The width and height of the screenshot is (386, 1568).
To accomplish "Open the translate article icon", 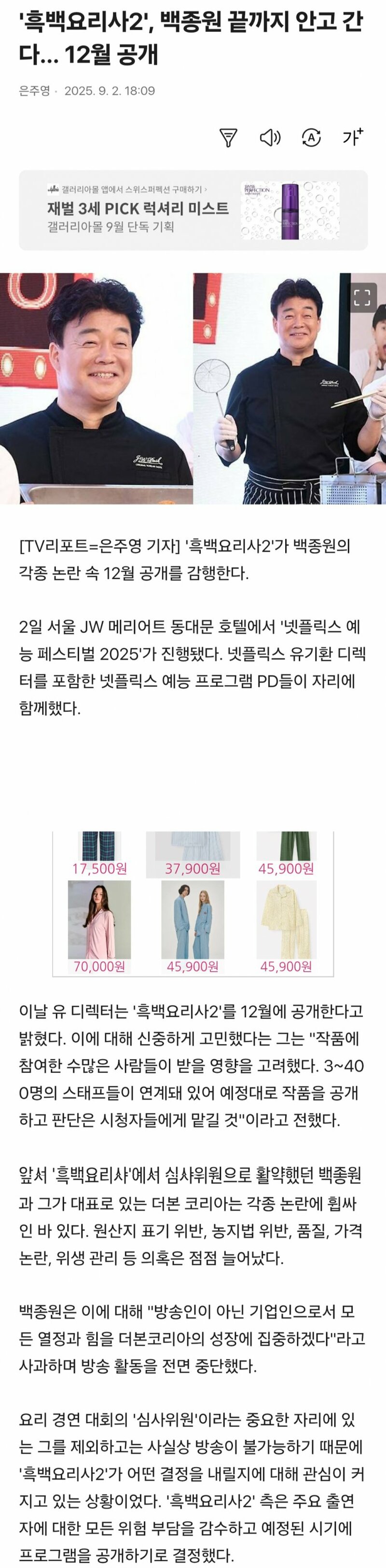I will click(311, 138).
